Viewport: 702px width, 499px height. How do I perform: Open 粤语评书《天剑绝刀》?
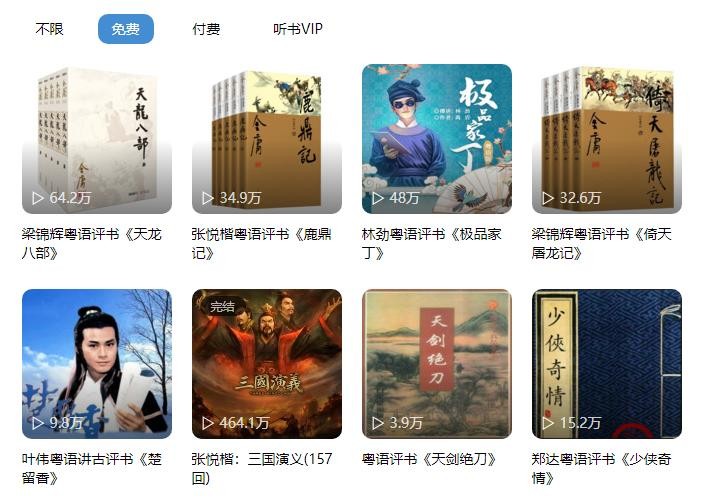point(437,364)
